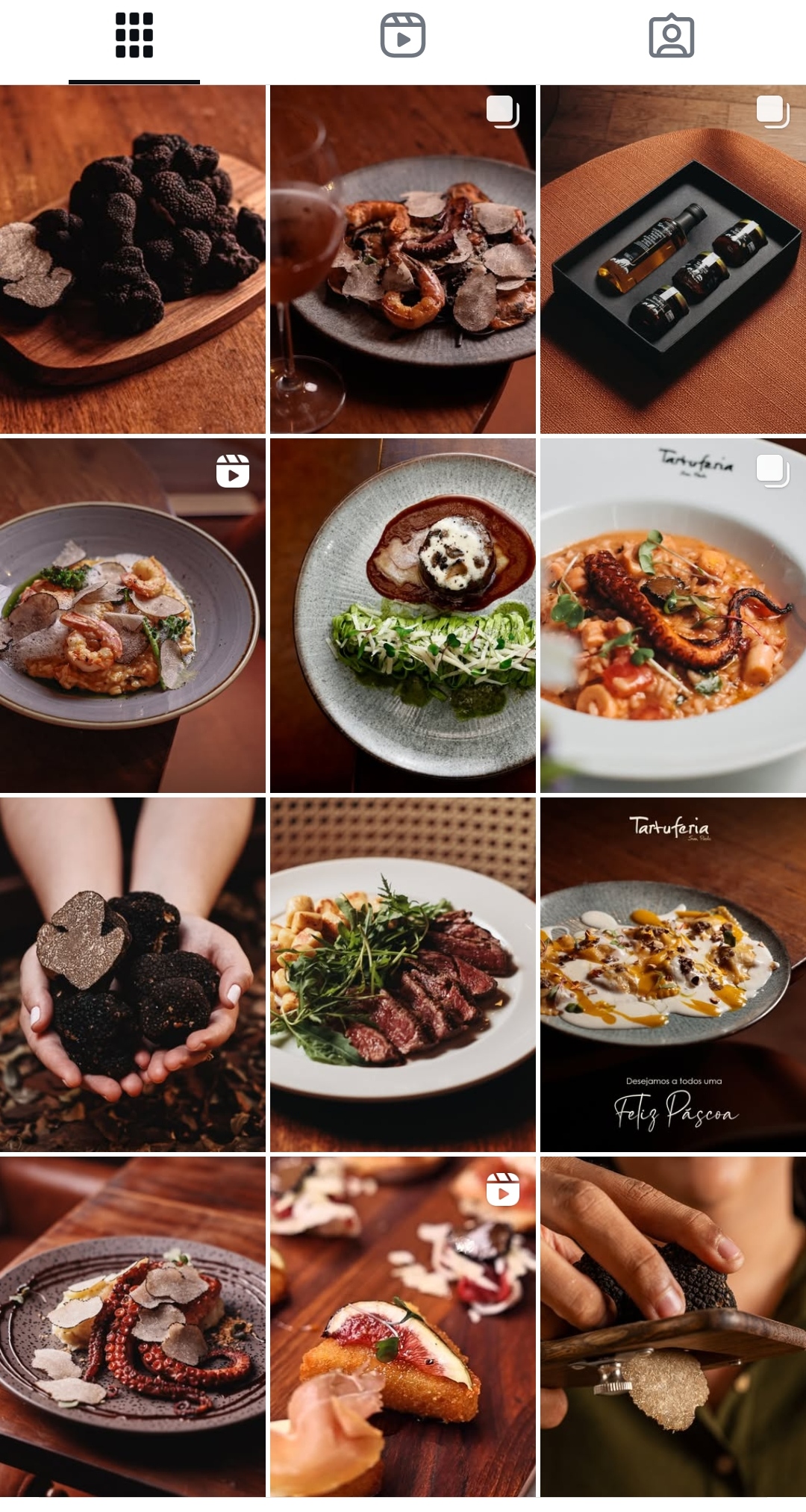Open the sliced steak with gnocchi post
The image size is (806, 1512).
tap(403, 974)
